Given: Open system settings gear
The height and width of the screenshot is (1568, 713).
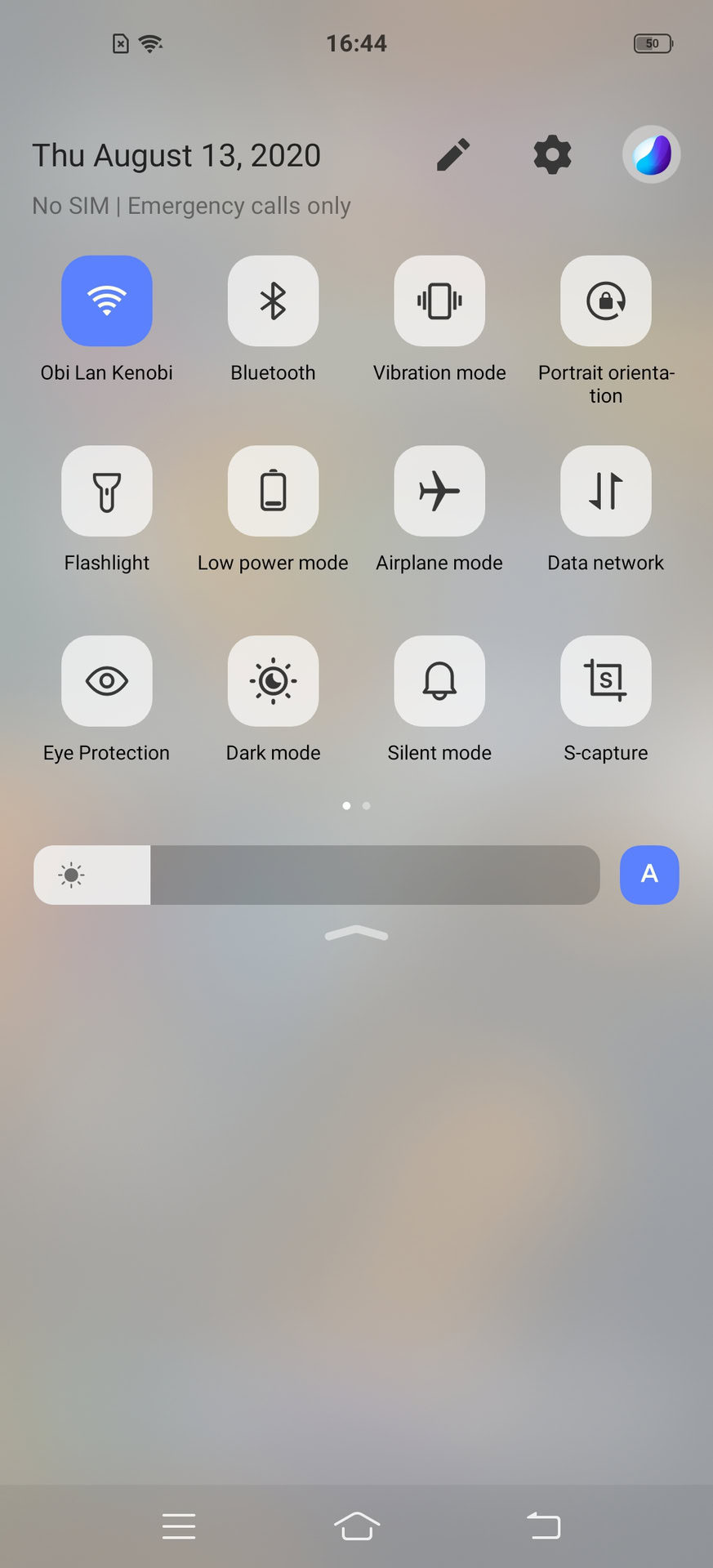Looking at the screenshot, I should [552, 154].
